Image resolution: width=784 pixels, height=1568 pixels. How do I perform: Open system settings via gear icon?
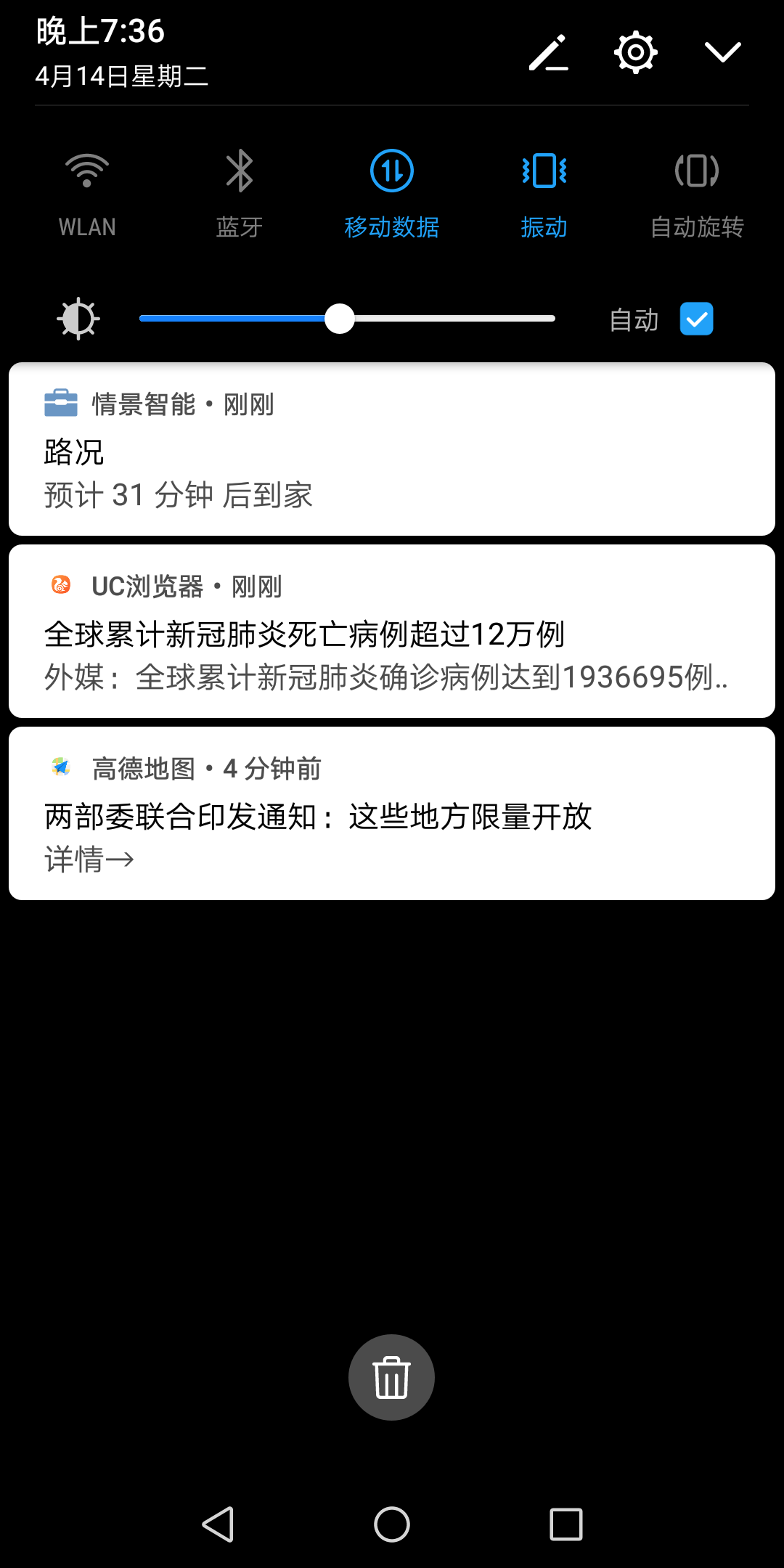[635, 52]
